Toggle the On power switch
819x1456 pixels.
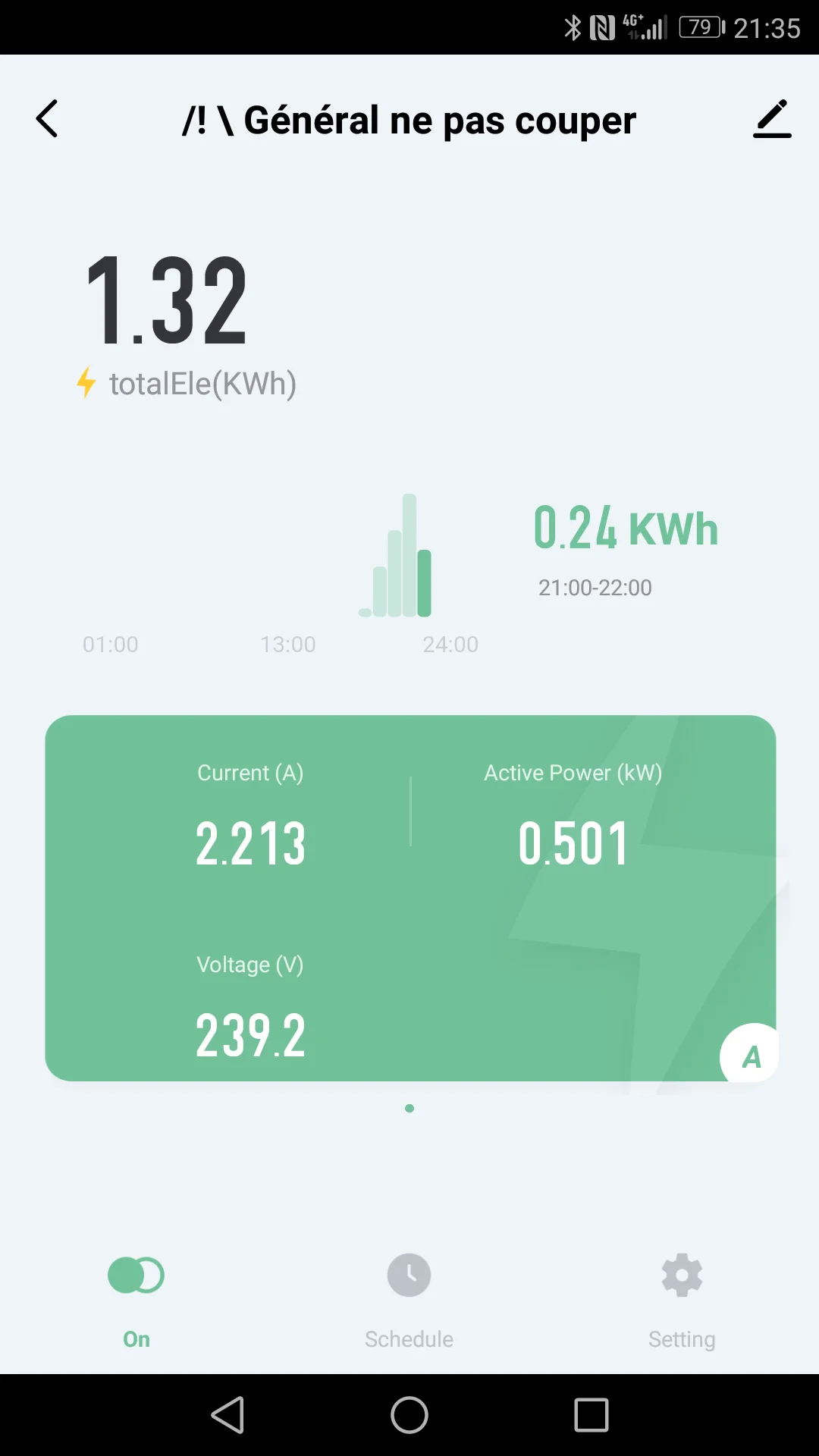(x=136, y=1276)
